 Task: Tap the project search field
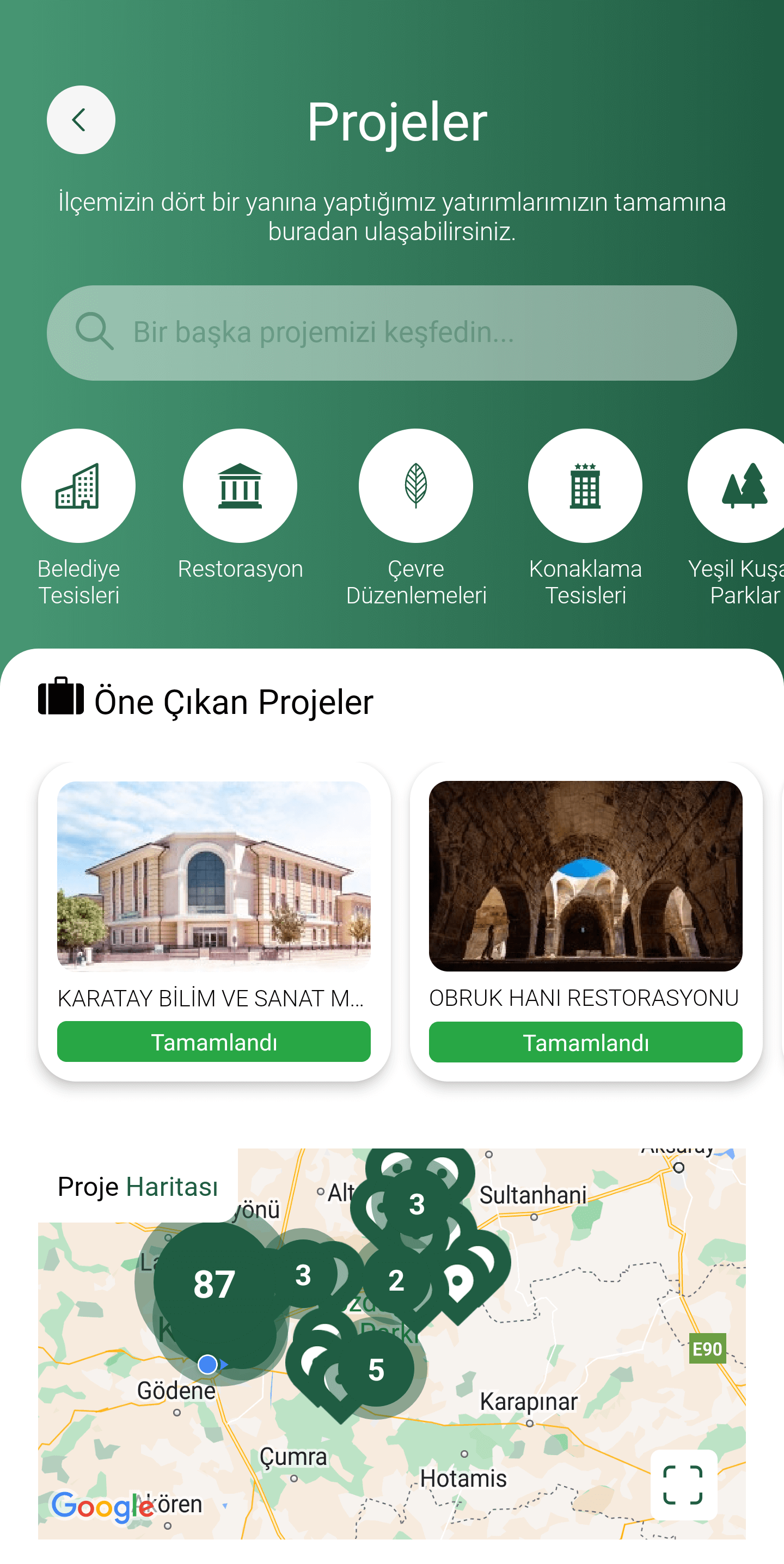coord(391,333)
